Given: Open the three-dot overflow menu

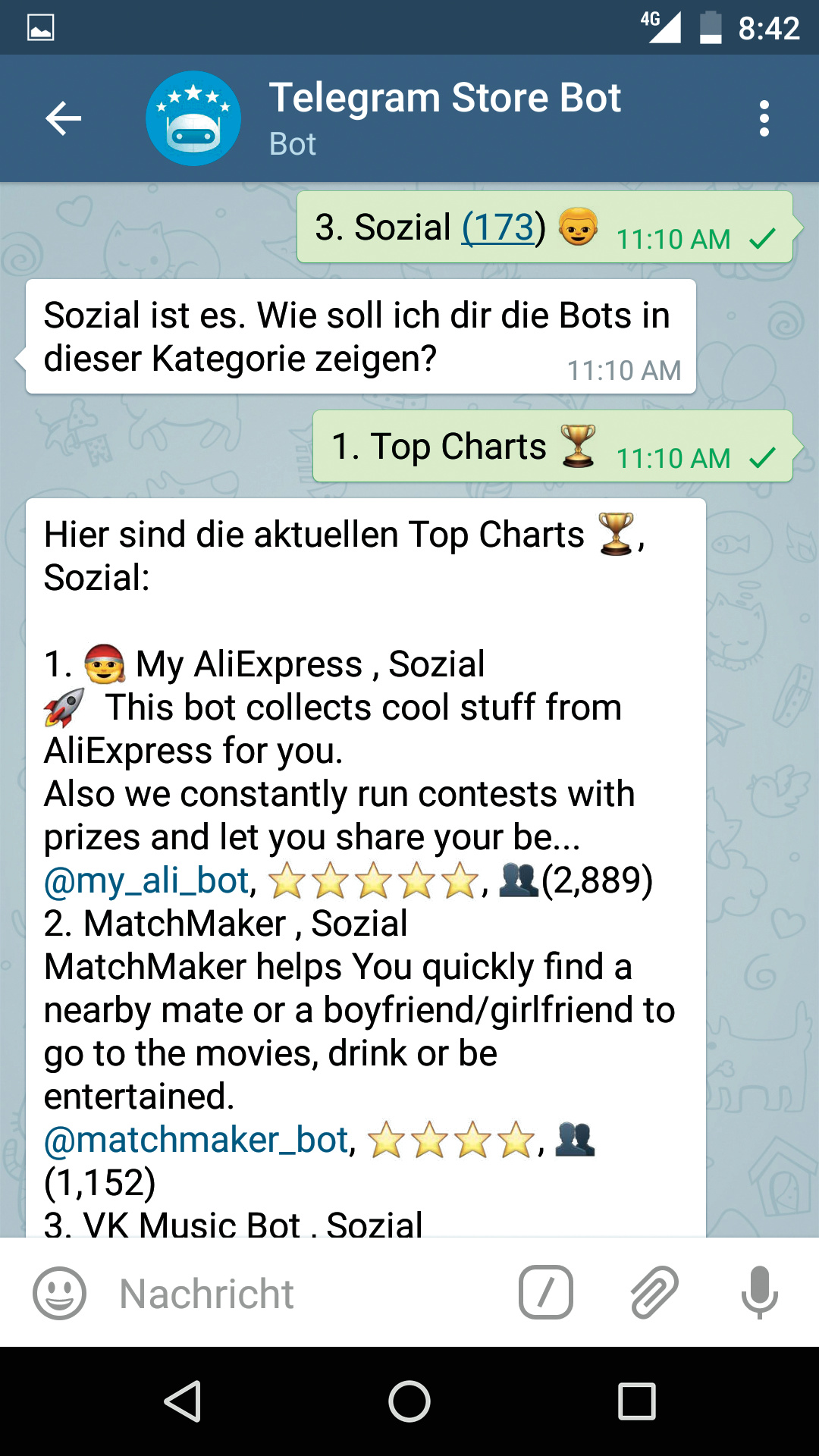Looking at the screenshot, I should 764,118.
